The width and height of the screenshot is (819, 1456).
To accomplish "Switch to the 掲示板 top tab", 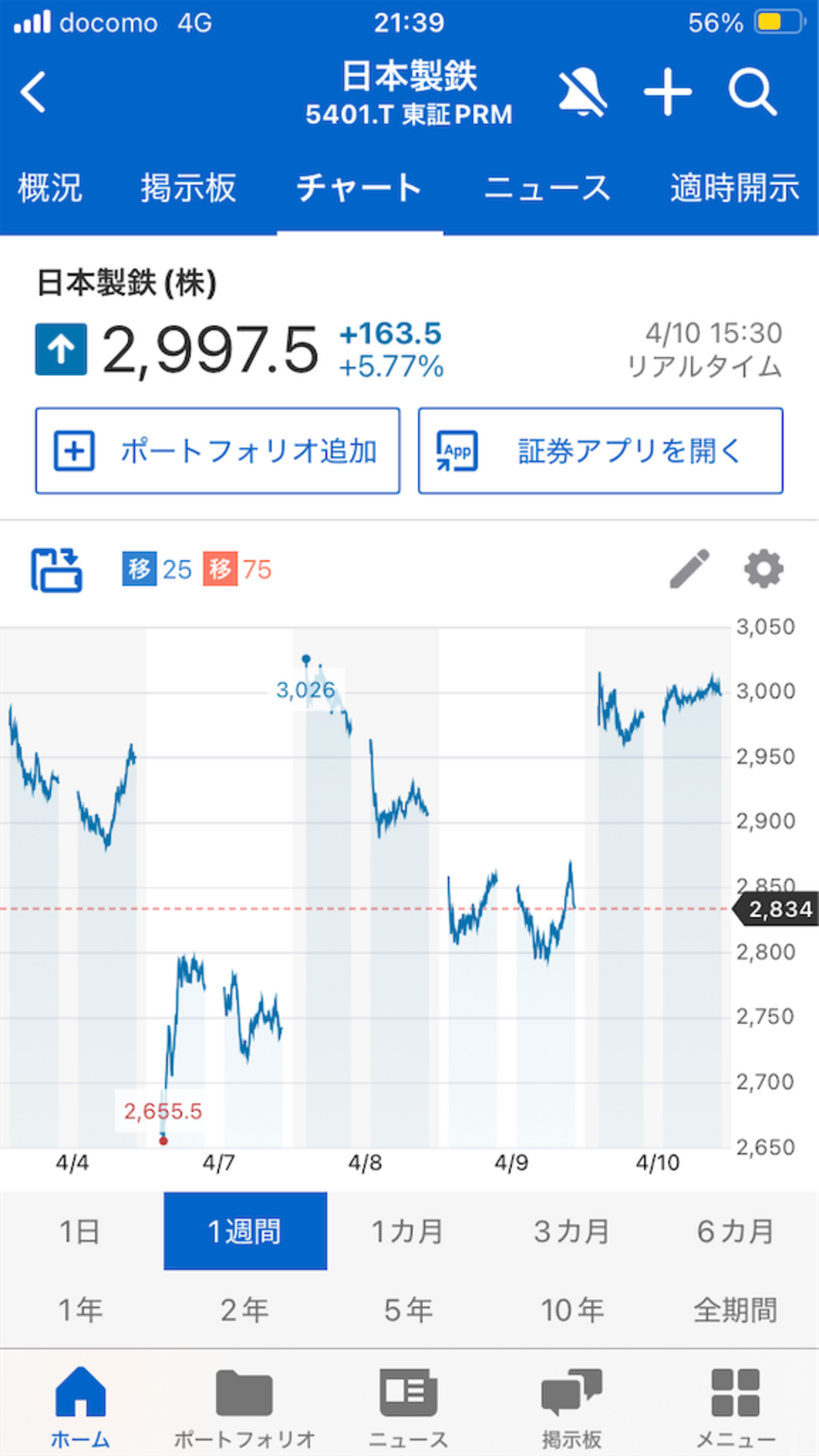I will (x=188, y=188).
